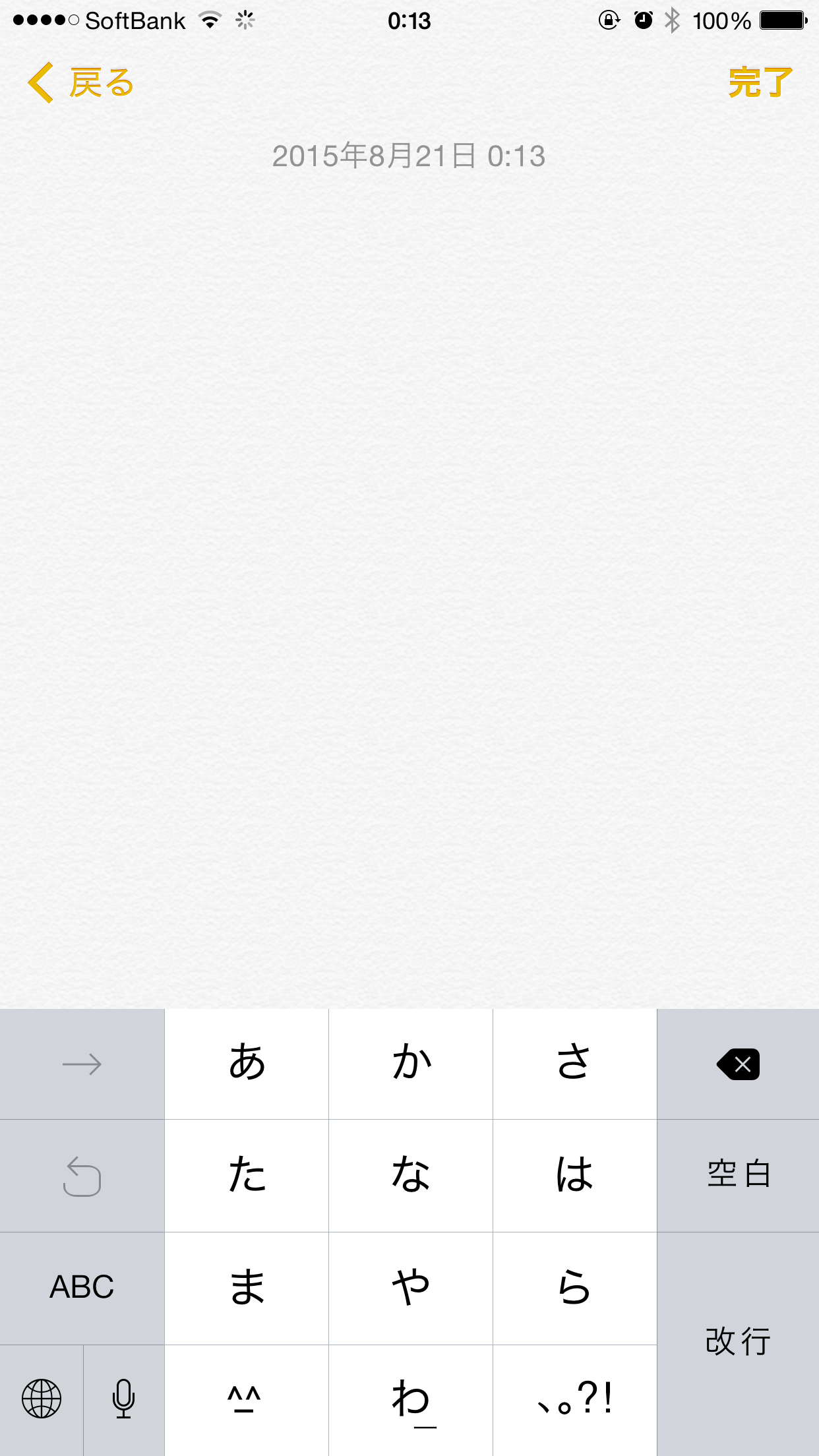Go back with the 戻る button
This screenshot has width=819, height=1456.
point(82,83)
